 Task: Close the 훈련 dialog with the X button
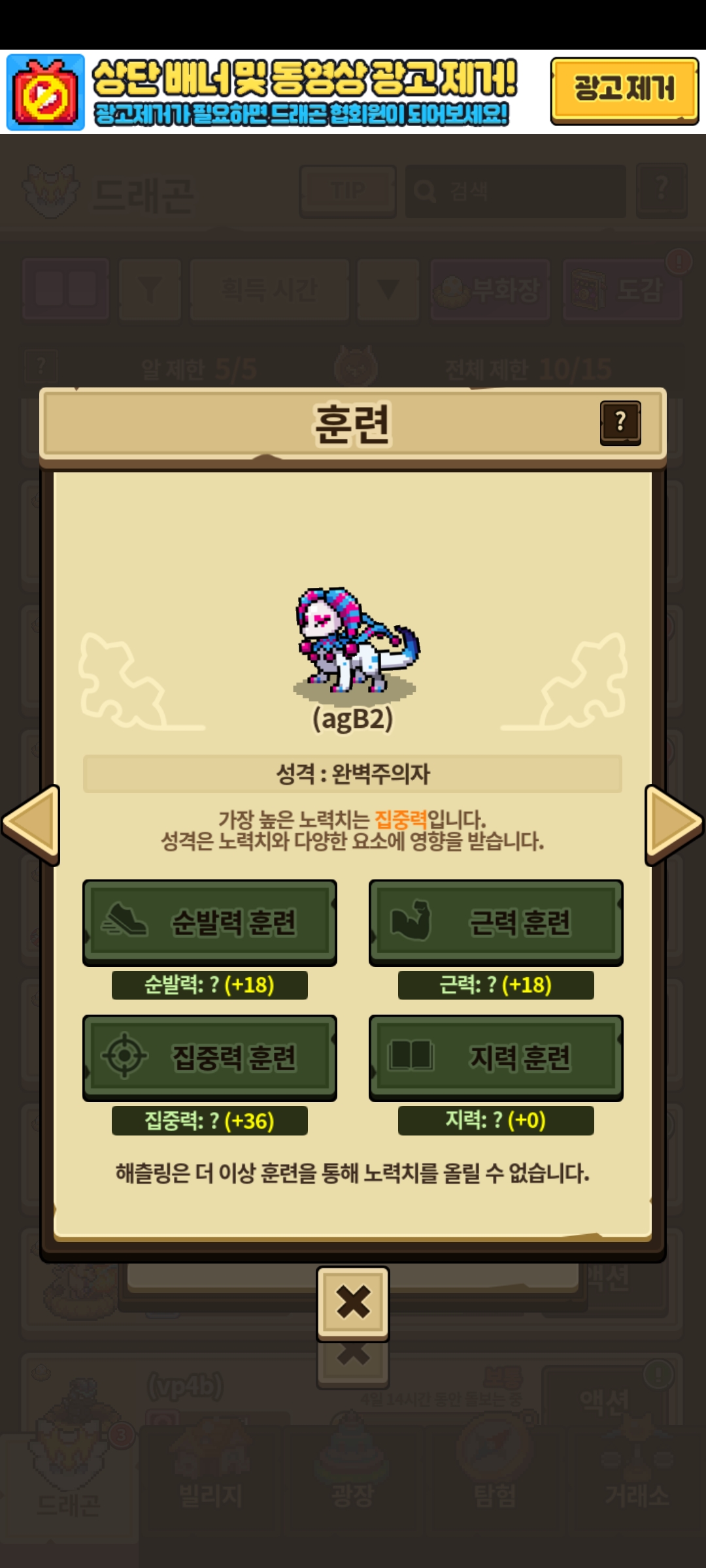coord(353,1303)
